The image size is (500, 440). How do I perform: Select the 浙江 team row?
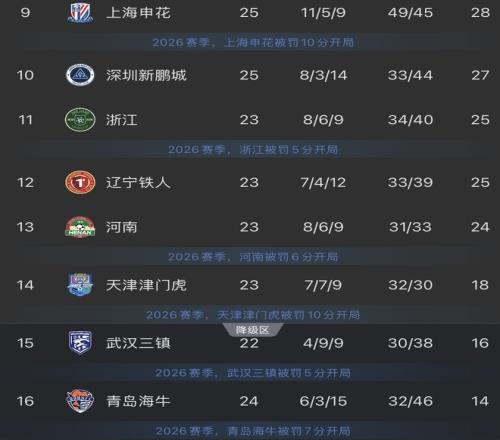[250, 120]
